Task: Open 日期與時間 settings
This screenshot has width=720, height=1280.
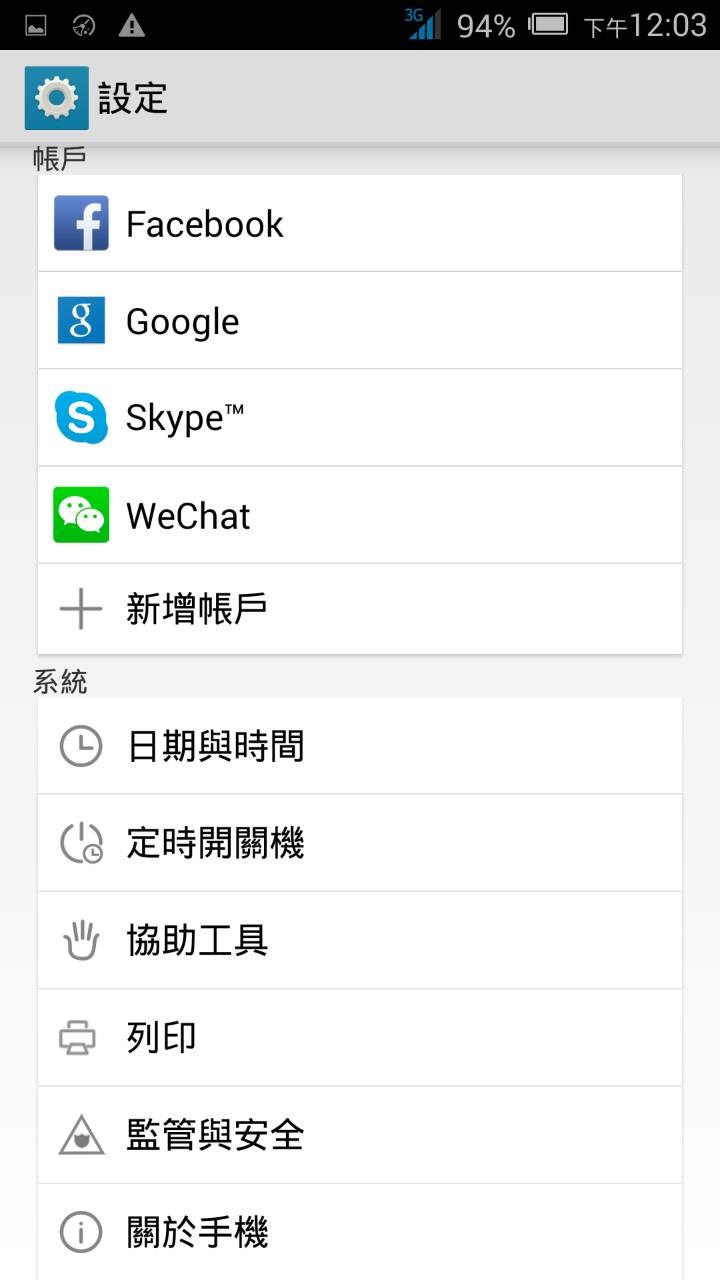Action: point(360,746)
